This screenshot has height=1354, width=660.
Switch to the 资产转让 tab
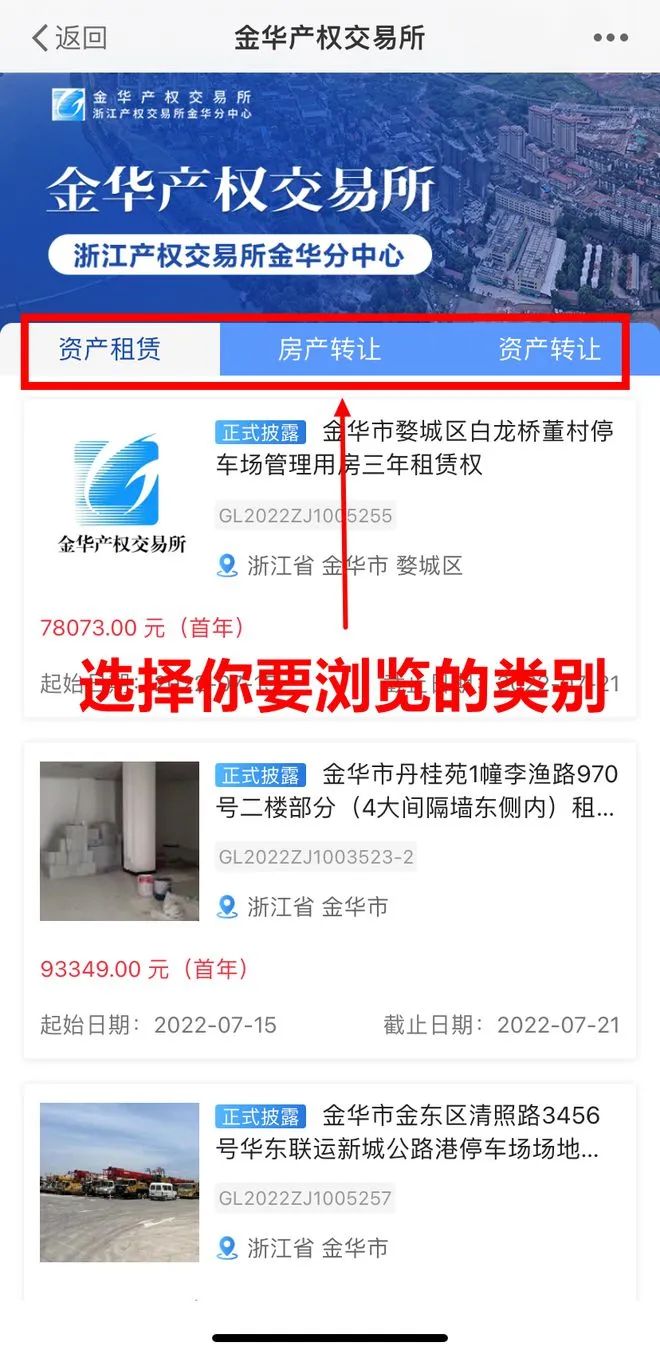(x=549, y=349)
